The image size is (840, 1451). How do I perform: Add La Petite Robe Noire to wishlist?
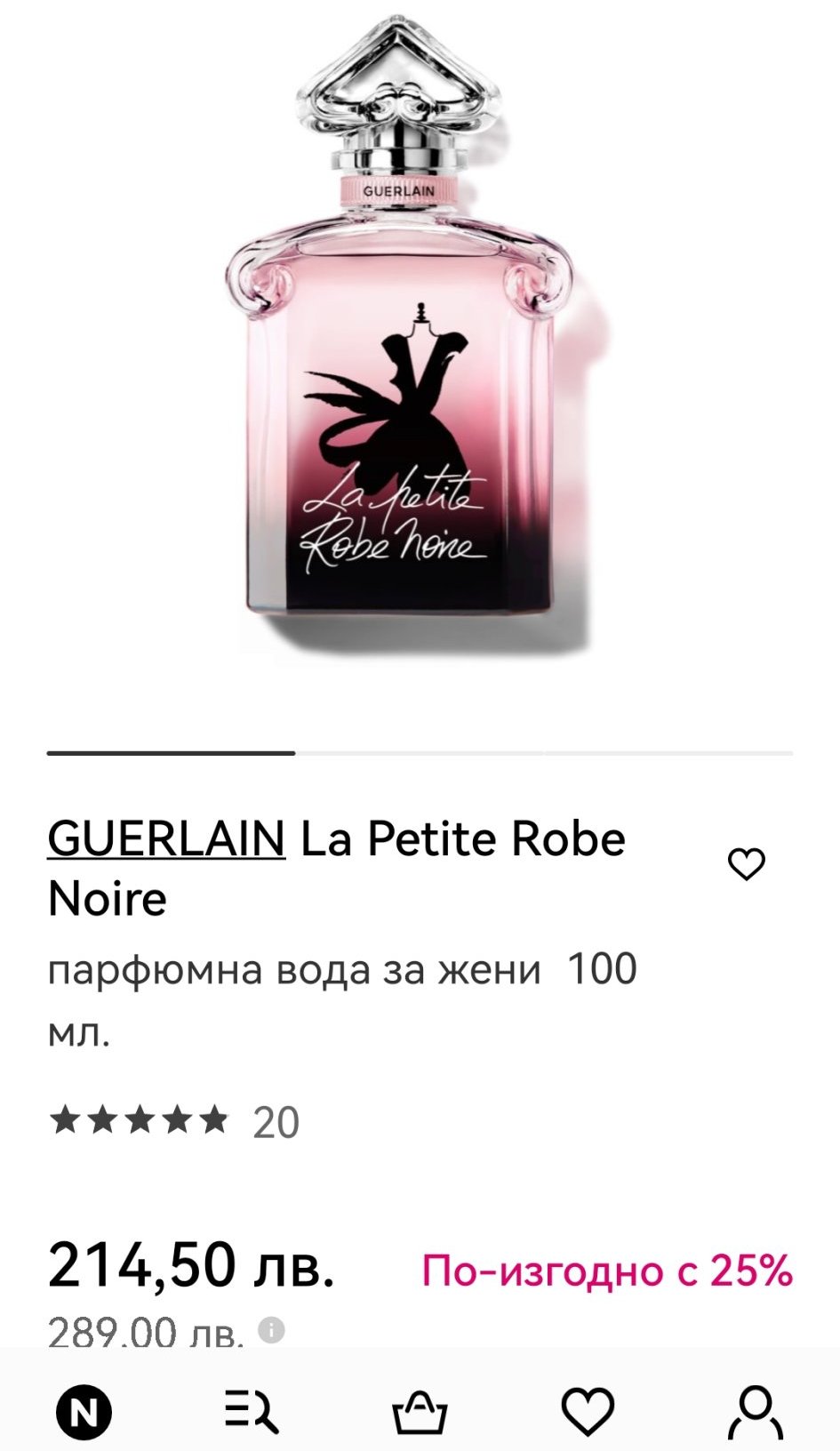[x=746, y=863]
